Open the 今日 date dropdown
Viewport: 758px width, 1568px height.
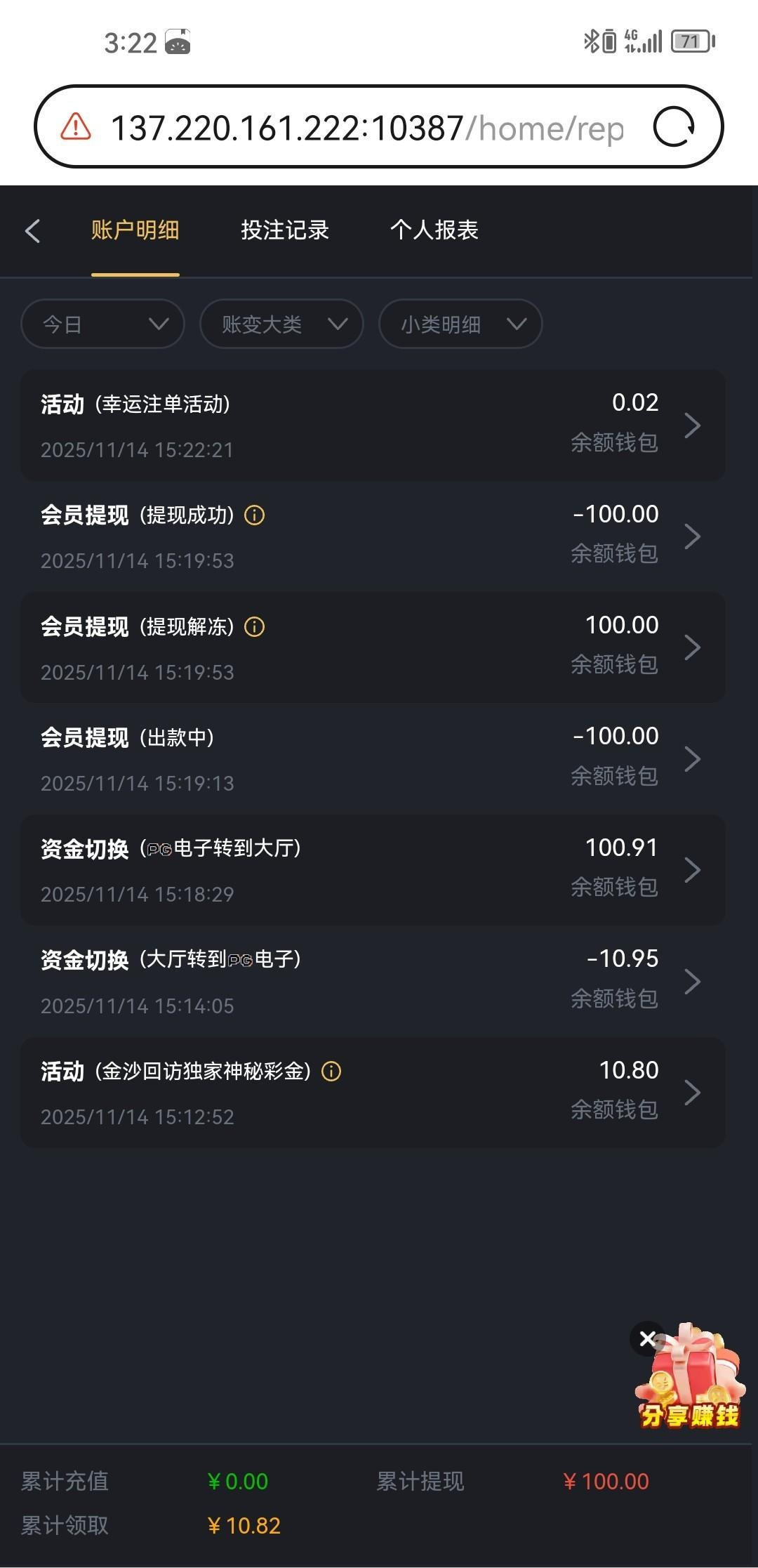[102, 324]
